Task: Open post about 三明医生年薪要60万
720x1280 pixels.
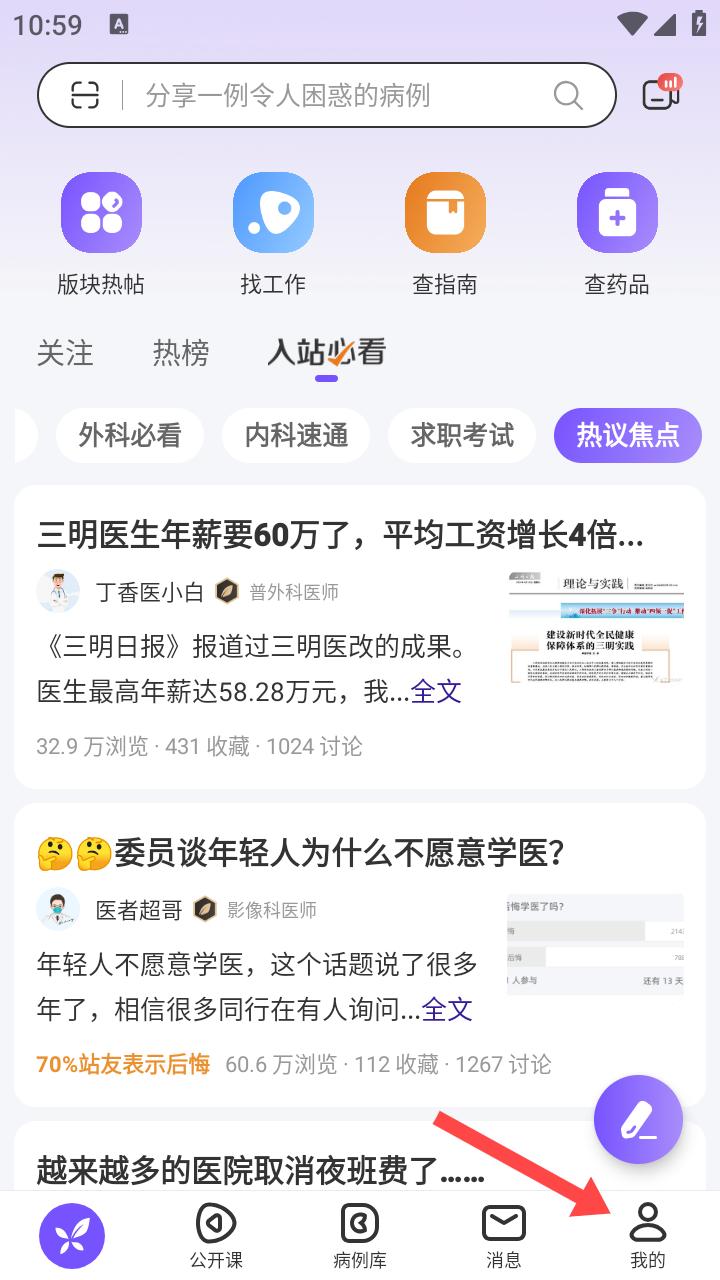Action: pyautogui.click(x=340, y=536)
